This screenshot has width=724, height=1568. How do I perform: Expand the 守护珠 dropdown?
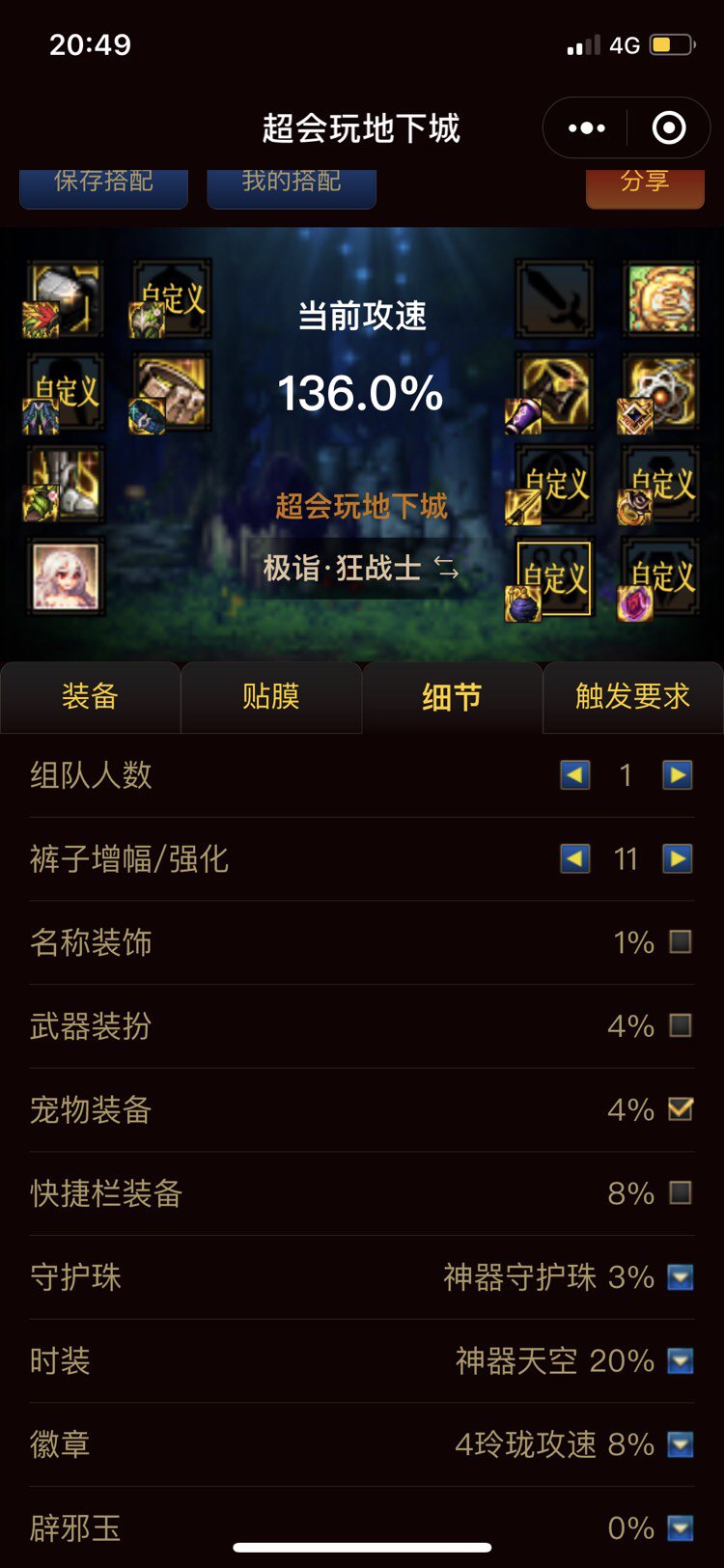(681, 1277)
